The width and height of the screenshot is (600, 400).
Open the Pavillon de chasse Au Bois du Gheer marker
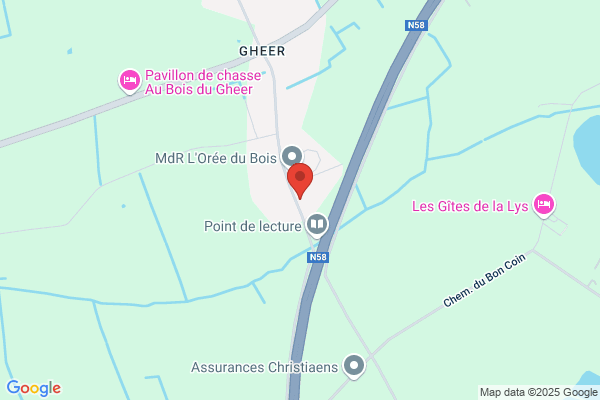point(130,81)
